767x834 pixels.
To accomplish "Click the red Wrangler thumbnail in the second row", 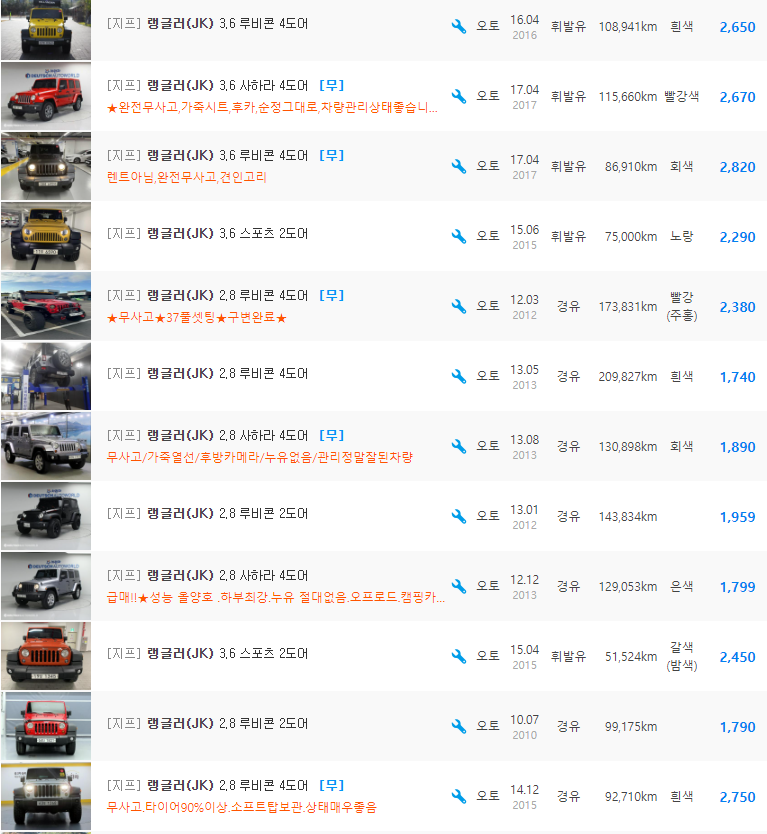I will pyautogui.click(x=45, y=97).
